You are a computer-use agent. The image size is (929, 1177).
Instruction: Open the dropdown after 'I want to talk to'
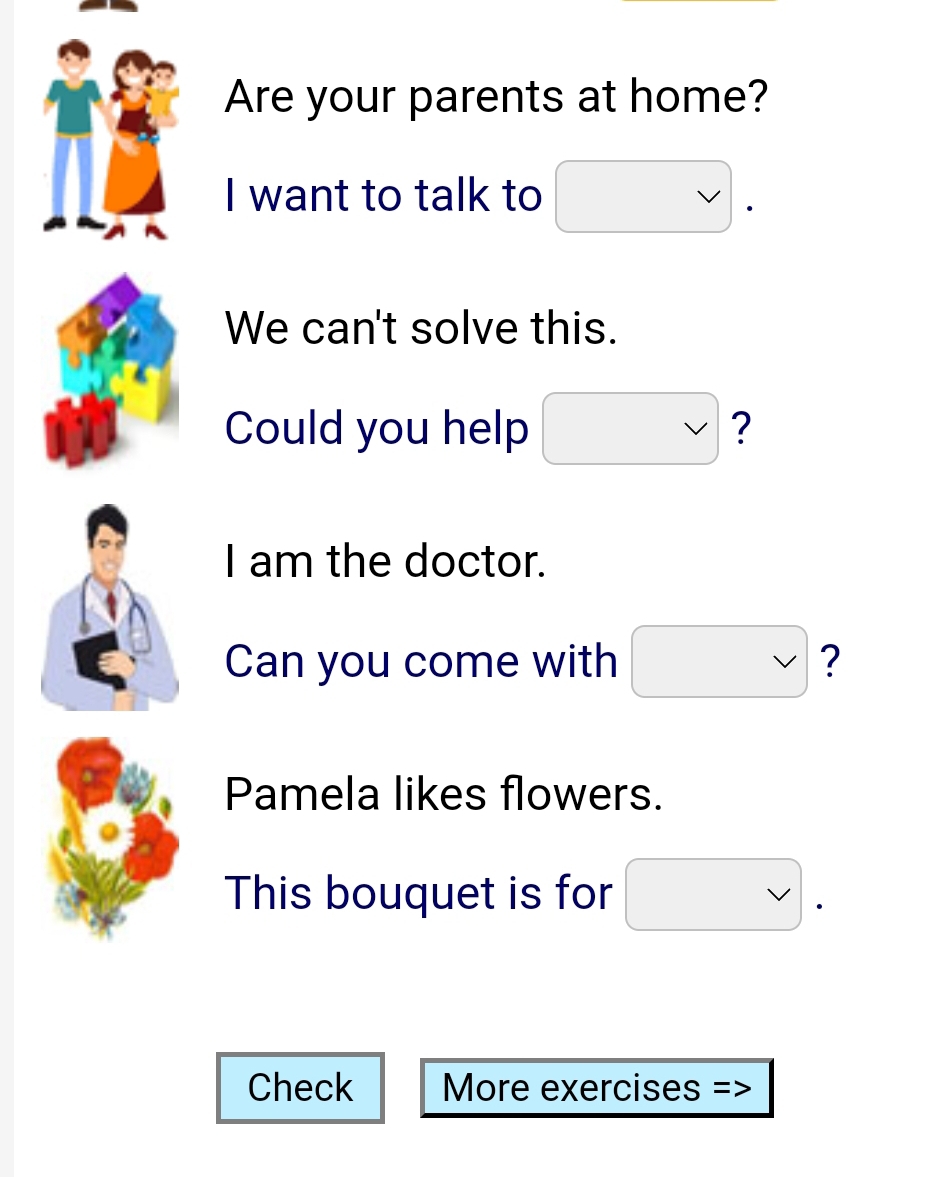click(643, 196)
